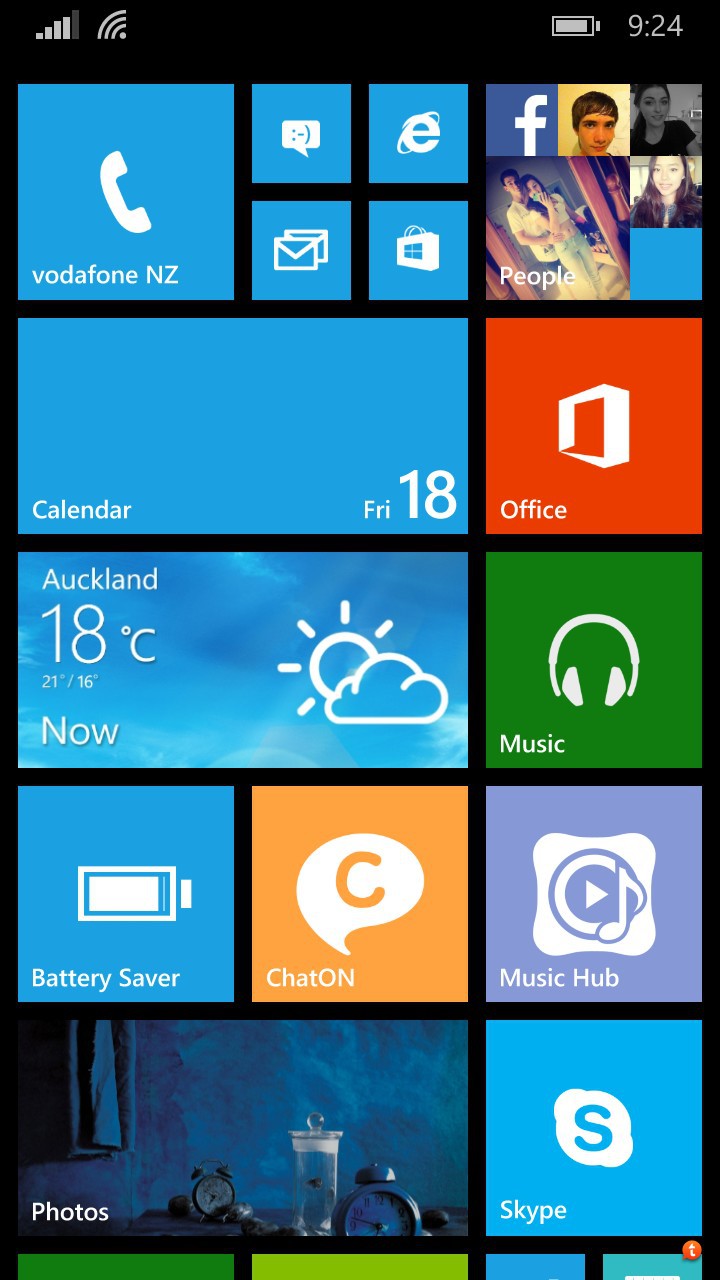Launch Internet Explorer
The width and height of the screenshot is (720, 1280).
click(x=418, y=134)
